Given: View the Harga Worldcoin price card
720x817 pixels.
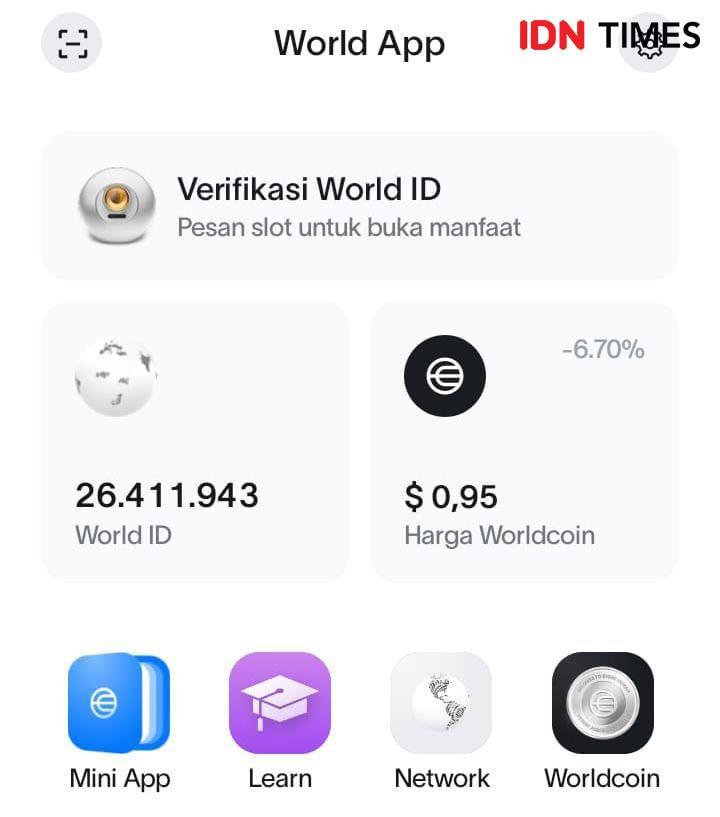Looking at the screenshot, I should point(524,441).
